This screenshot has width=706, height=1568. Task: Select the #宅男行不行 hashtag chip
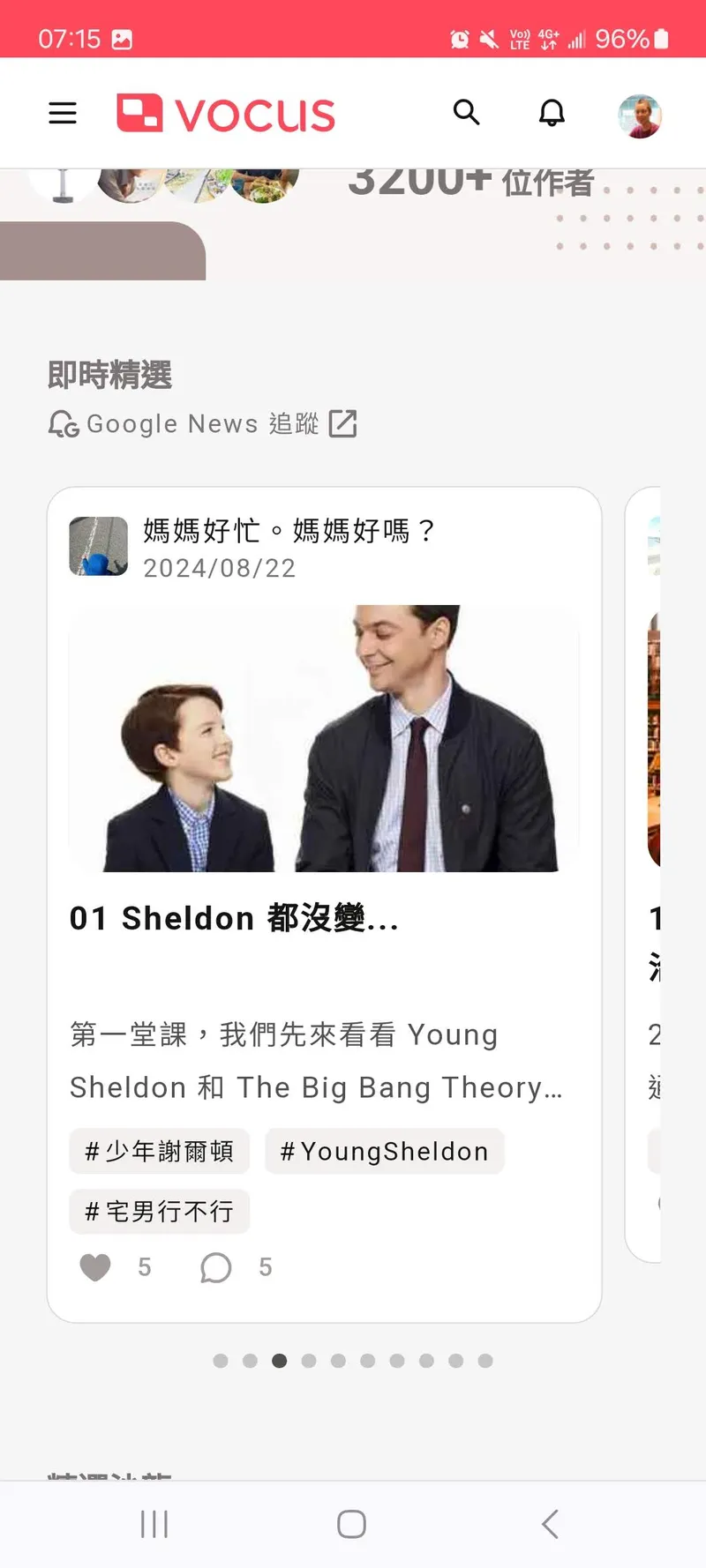coord(160,1212)
